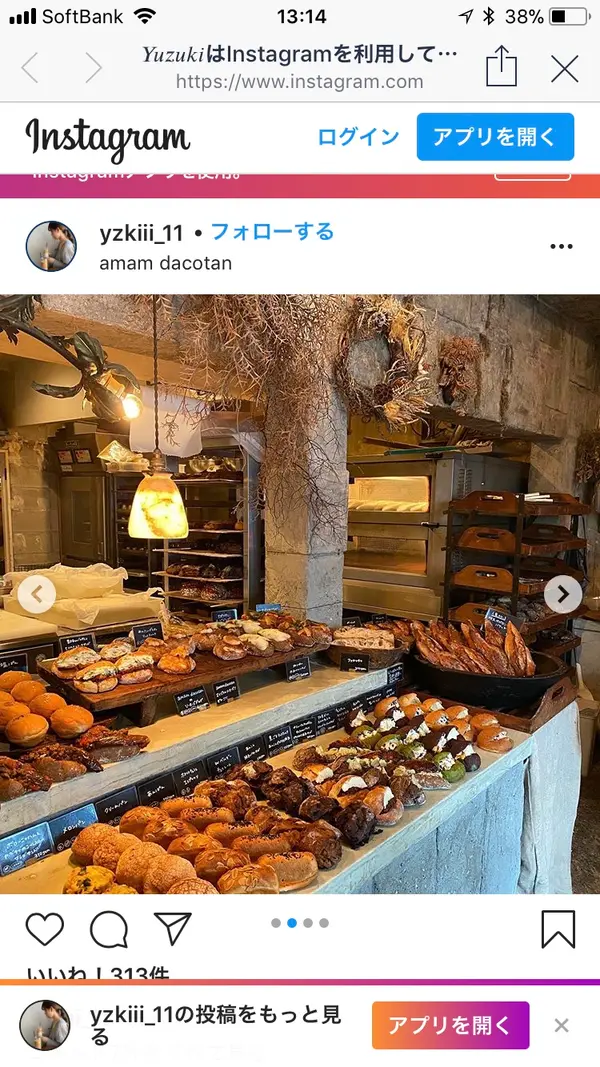Tap the ログイン link
This screenshot has width=600, height=1067.
click(358, 137)
